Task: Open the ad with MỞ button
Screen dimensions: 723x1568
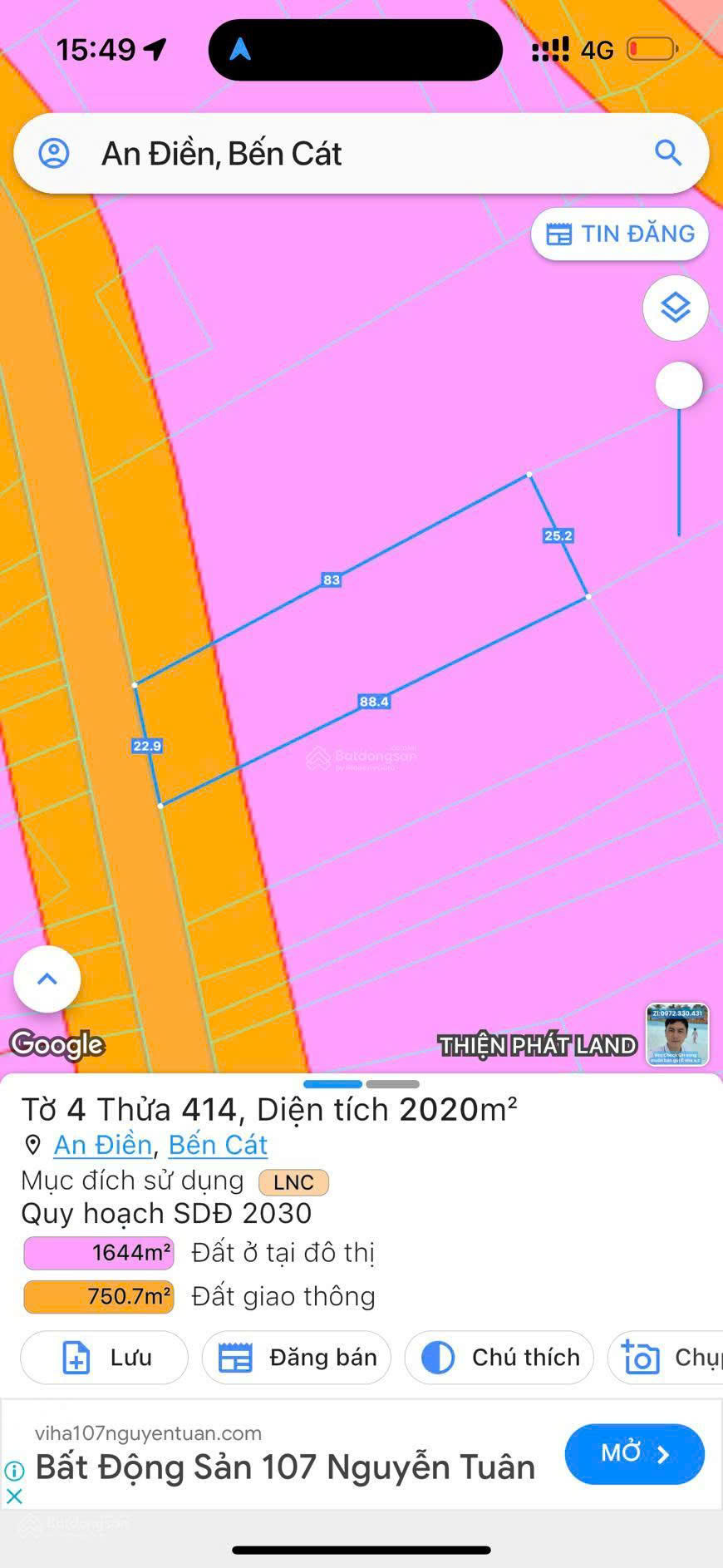Action: (634, 1454)
